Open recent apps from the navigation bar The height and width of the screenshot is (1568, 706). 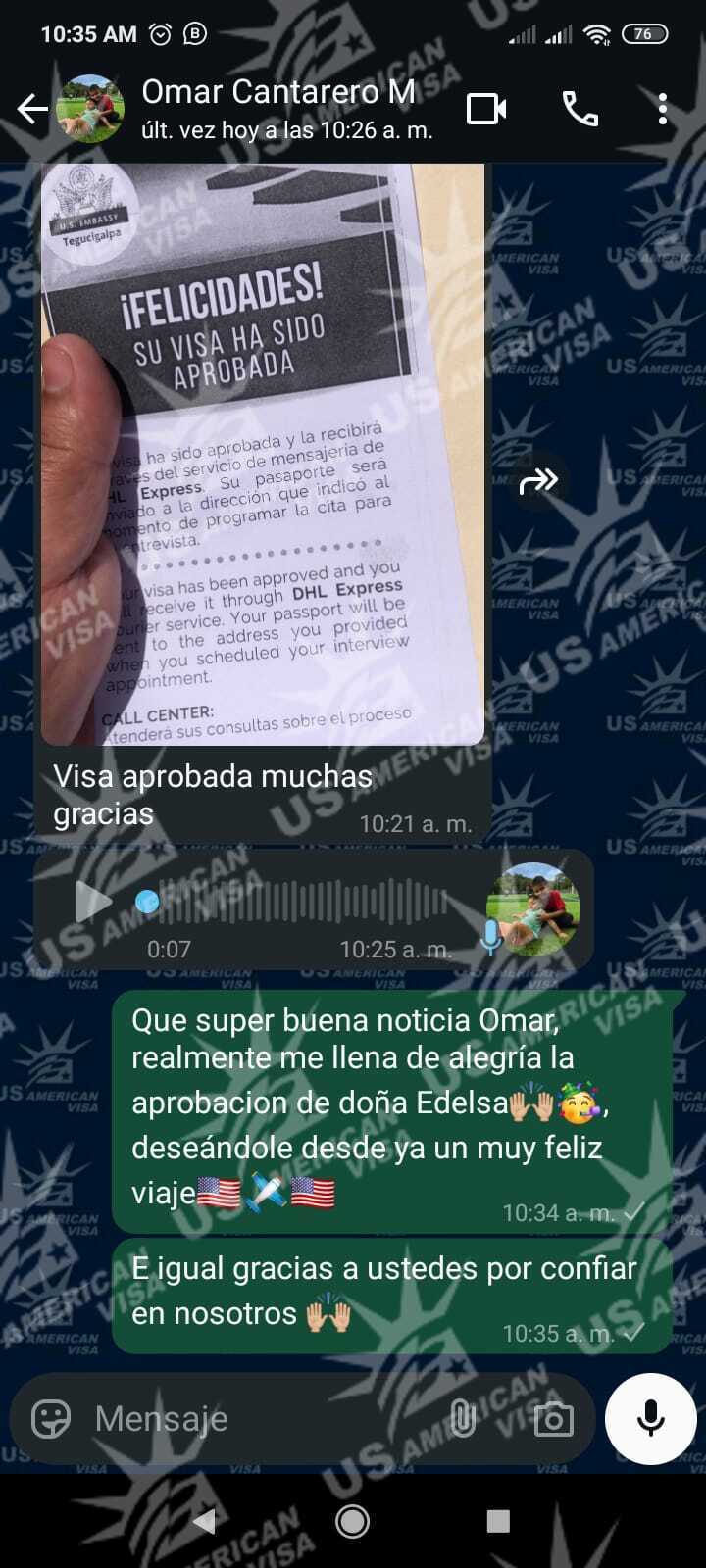[x=498, y=1521]
